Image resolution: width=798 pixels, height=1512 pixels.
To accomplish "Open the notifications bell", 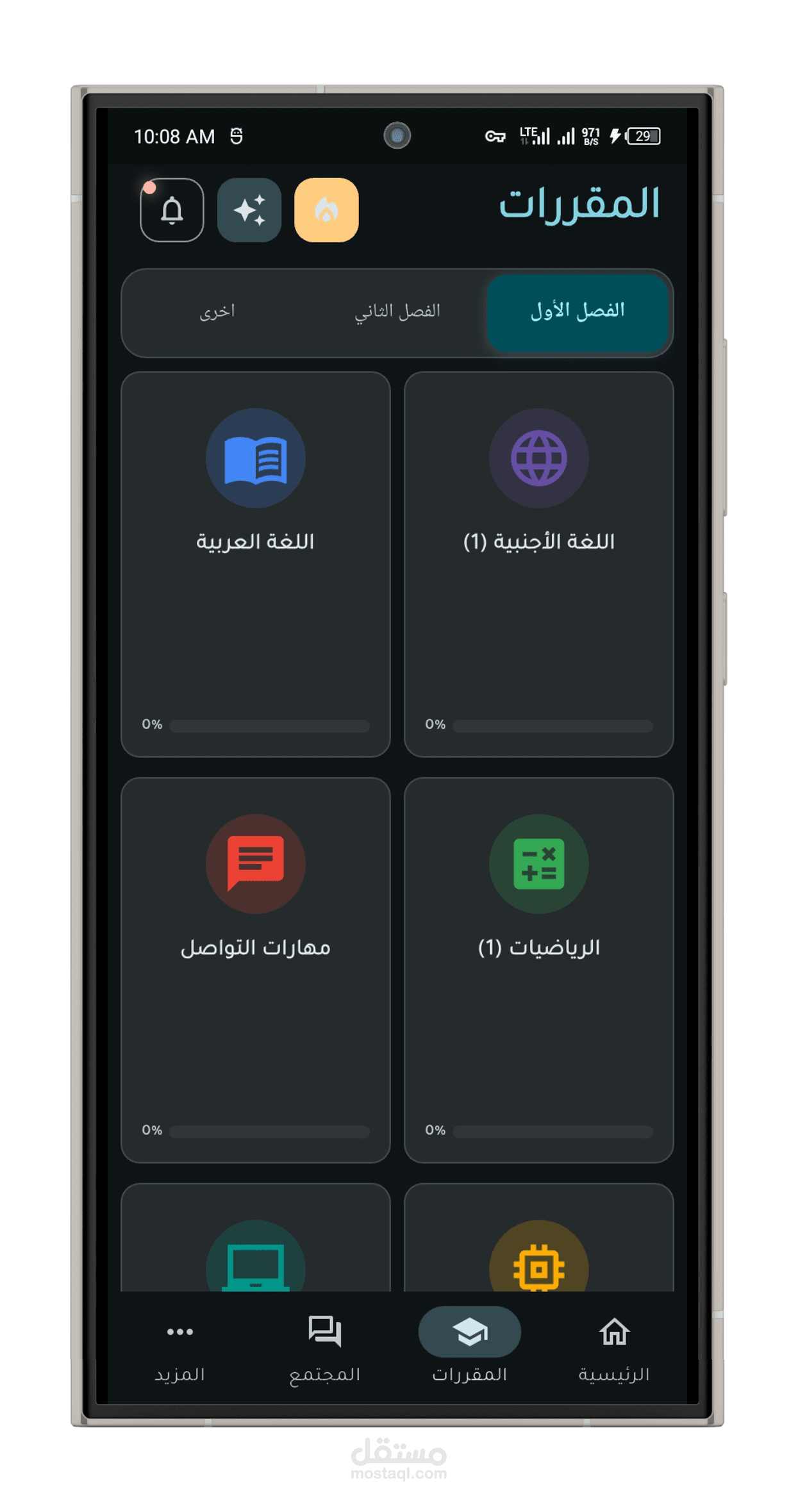I will pyautogui.click(x=172, y=210).
